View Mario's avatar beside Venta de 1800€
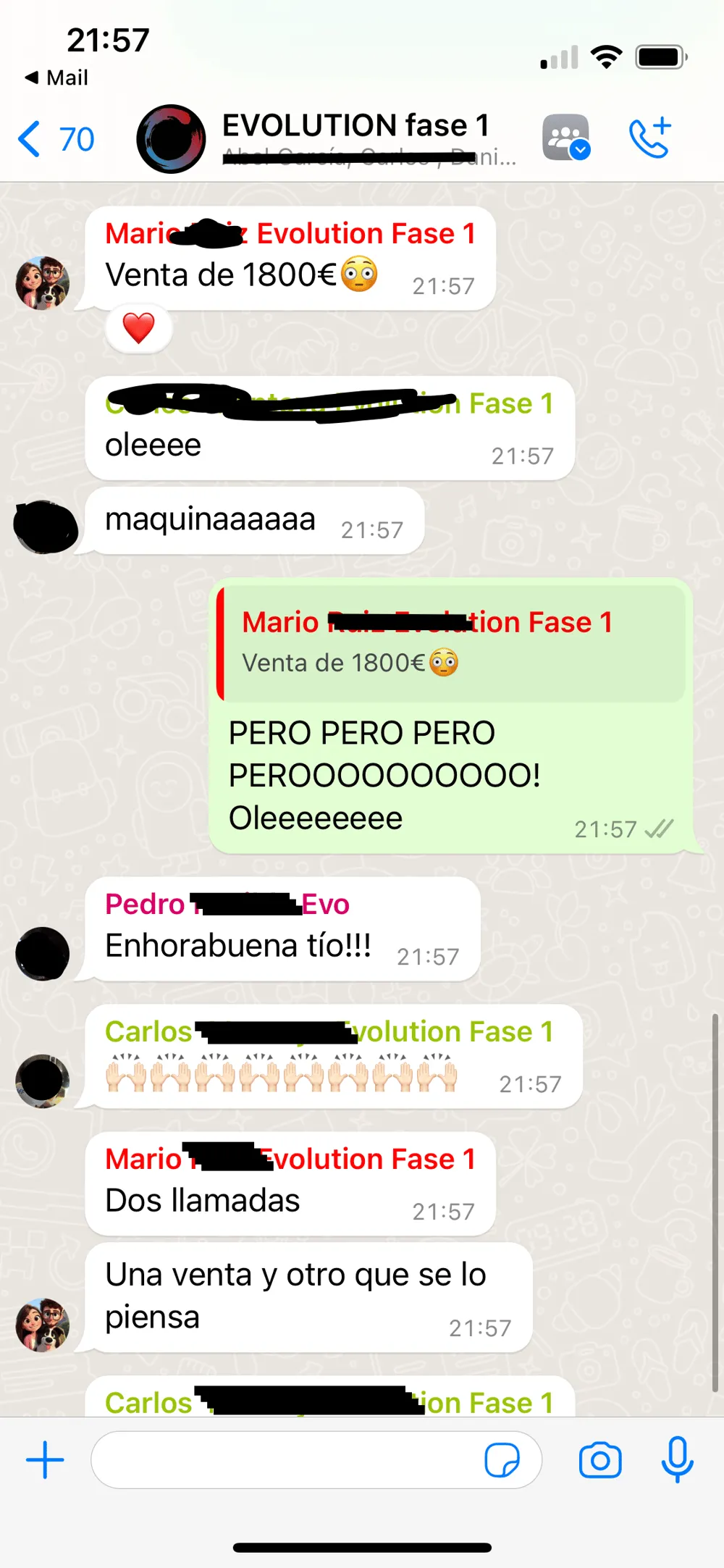This screenshot has width=724, height=1568. click(x=43, y=282)
